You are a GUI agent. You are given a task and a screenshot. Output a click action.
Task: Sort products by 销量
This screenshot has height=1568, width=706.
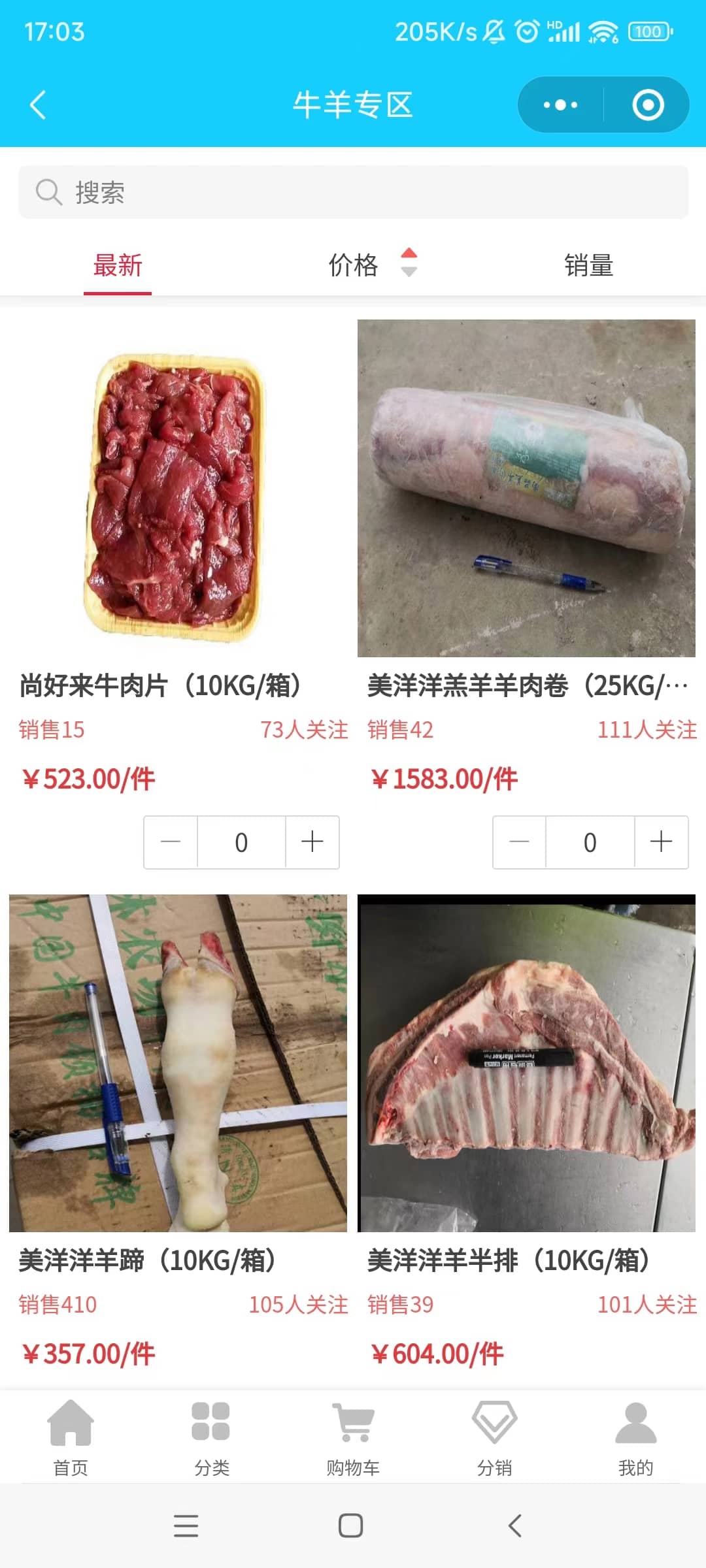588,266
